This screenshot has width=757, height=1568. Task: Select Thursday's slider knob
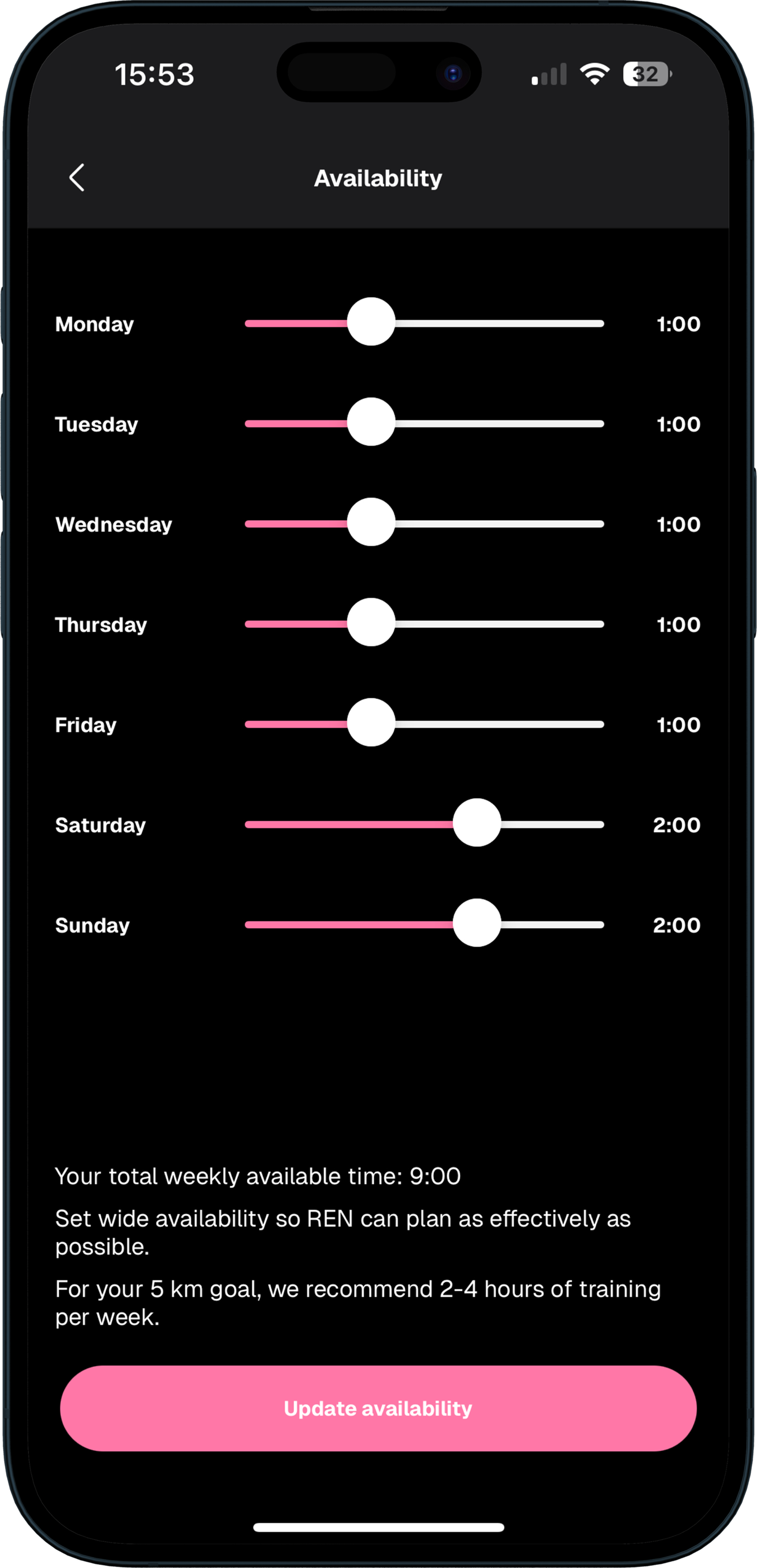point(372,623)
